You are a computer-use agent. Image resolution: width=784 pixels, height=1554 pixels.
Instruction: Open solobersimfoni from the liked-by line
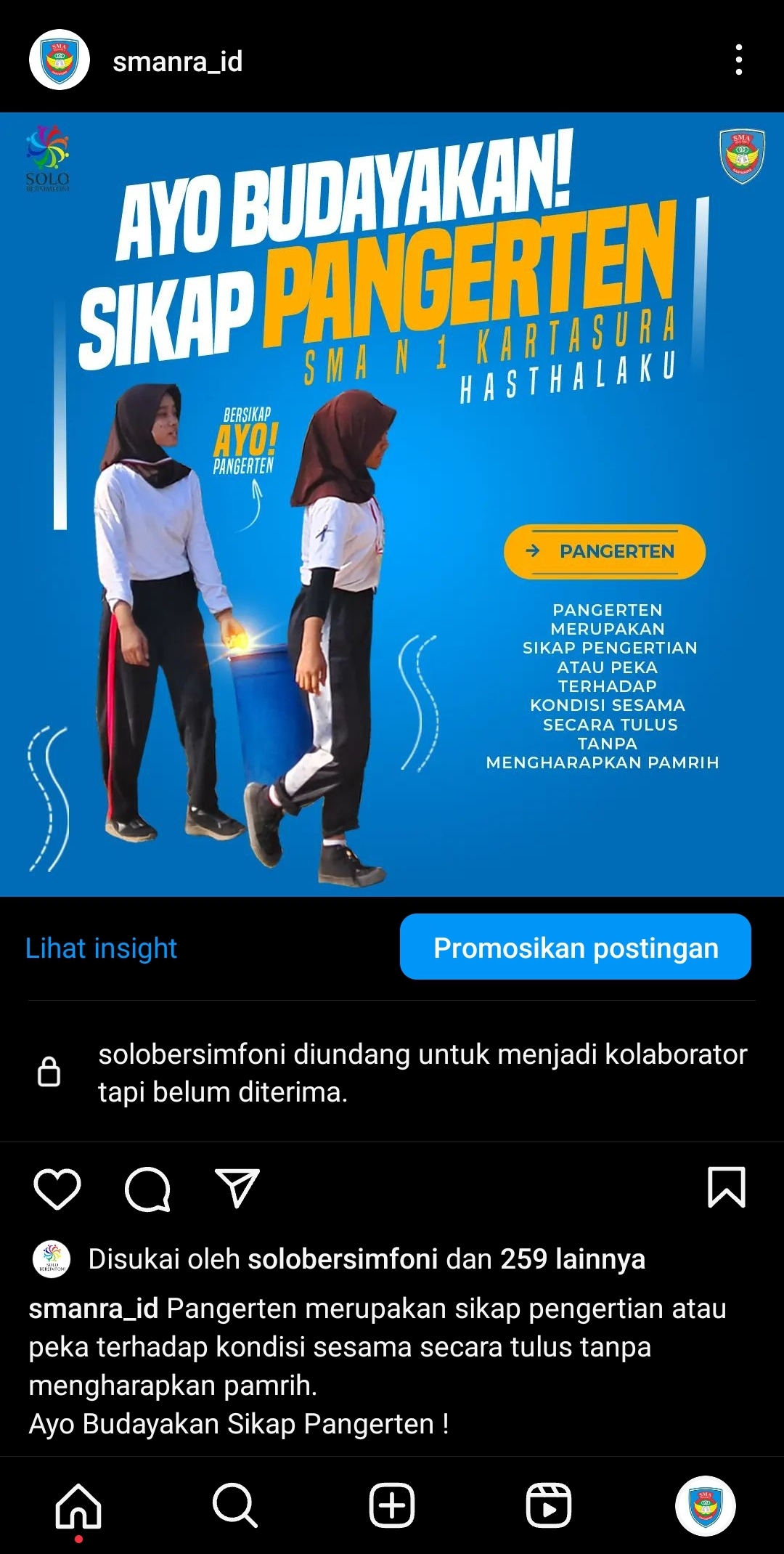(x=343, y=1258)
